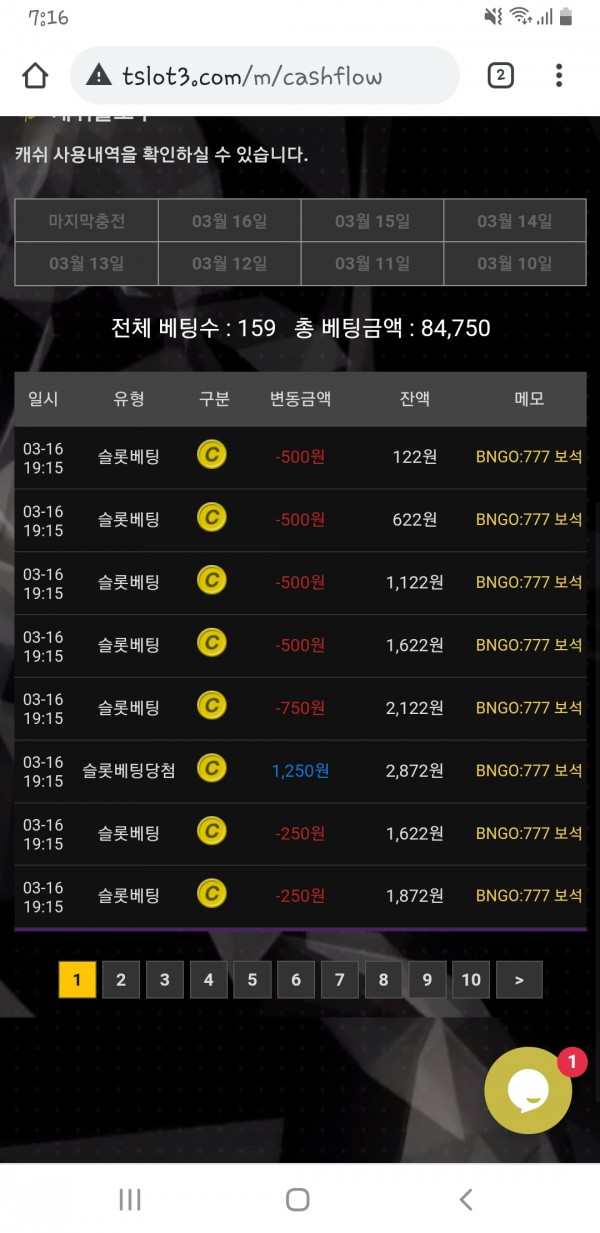Image resolution: width=600 pixels, height=1233 pixels.
Task: Open the browser tab switcher
Action: point(500,76)
